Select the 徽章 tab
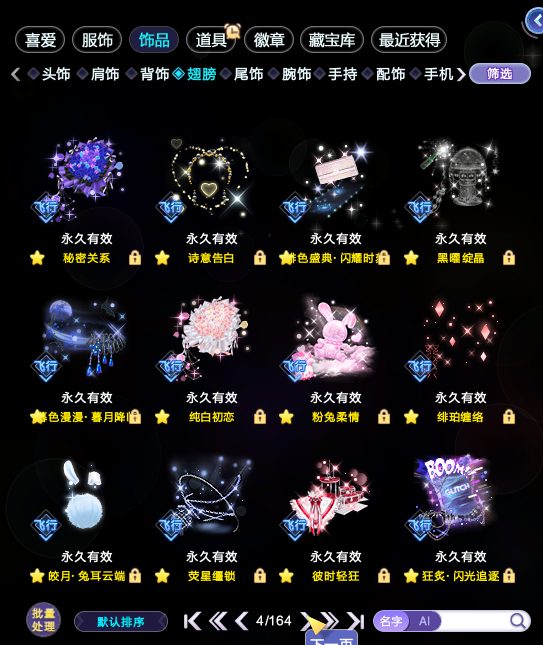This screenshot has height=645, width=543. (x=269, y=40)
